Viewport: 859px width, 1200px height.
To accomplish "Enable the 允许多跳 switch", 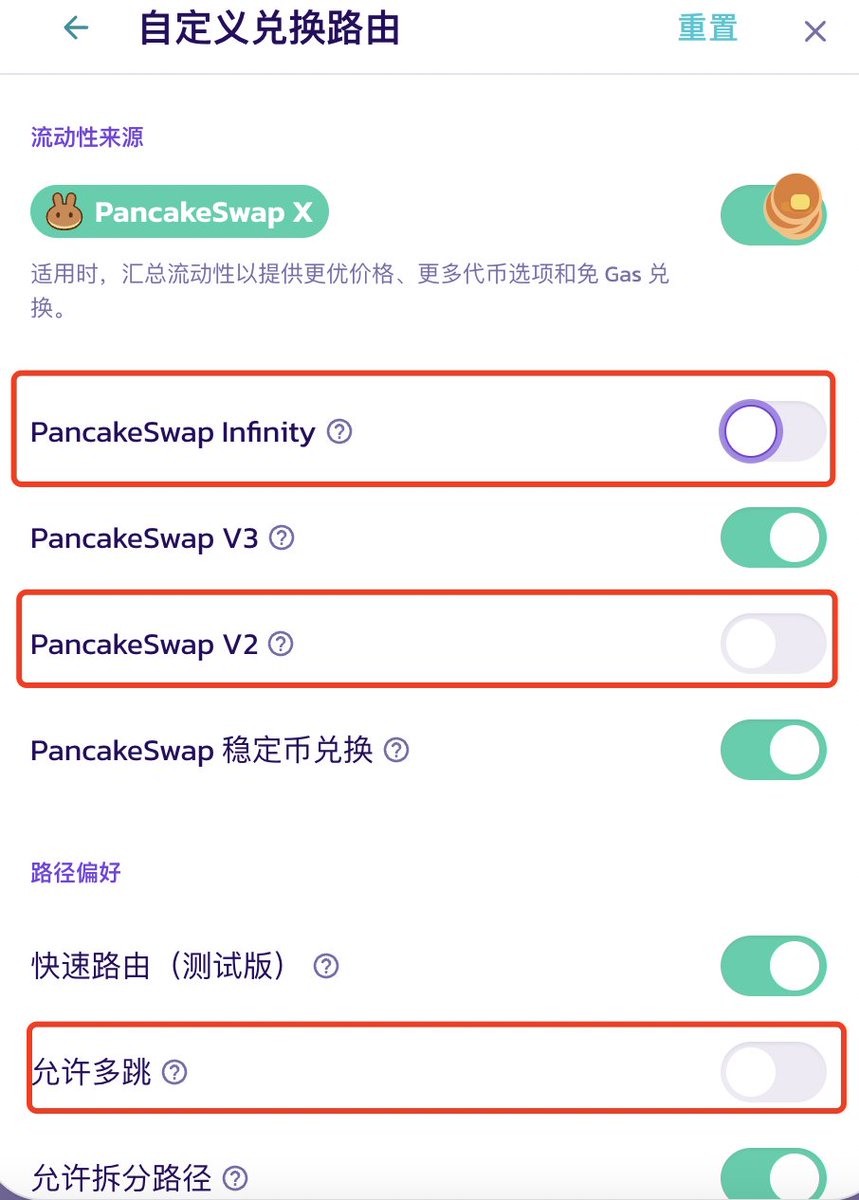I will (x=773, y=1072).
